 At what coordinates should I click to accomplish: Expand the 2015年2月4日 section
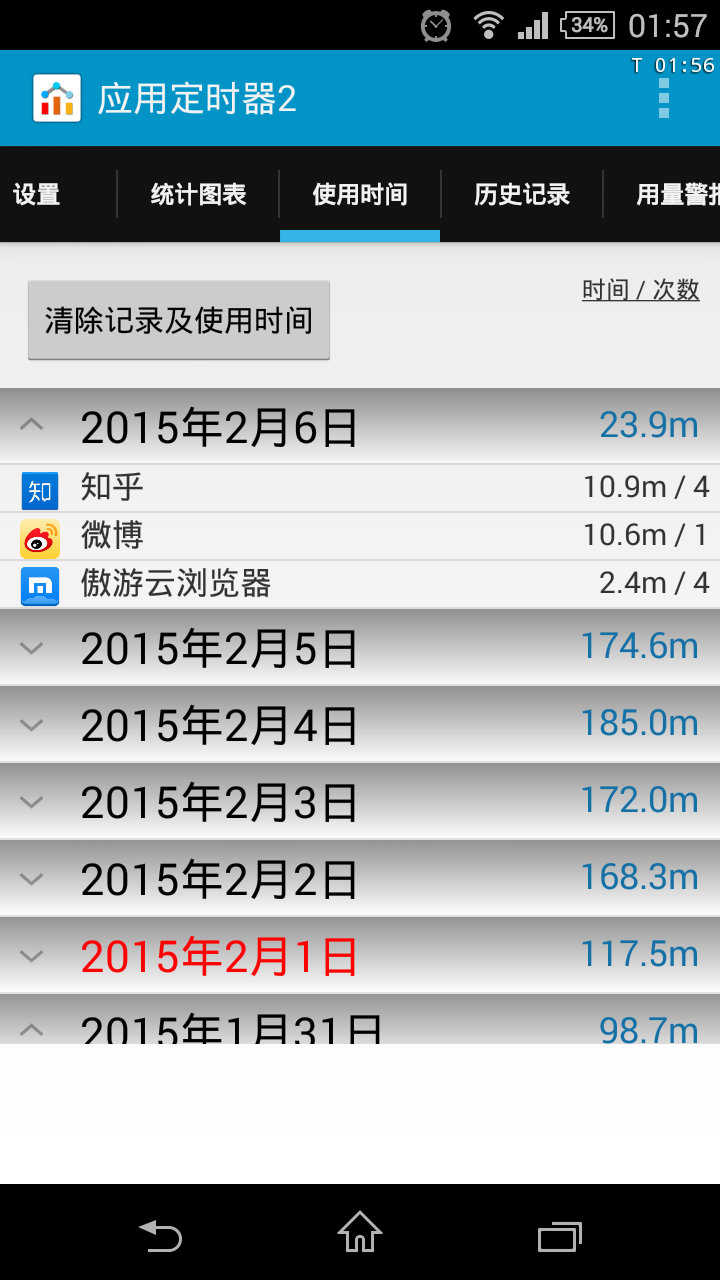point(360,725)
